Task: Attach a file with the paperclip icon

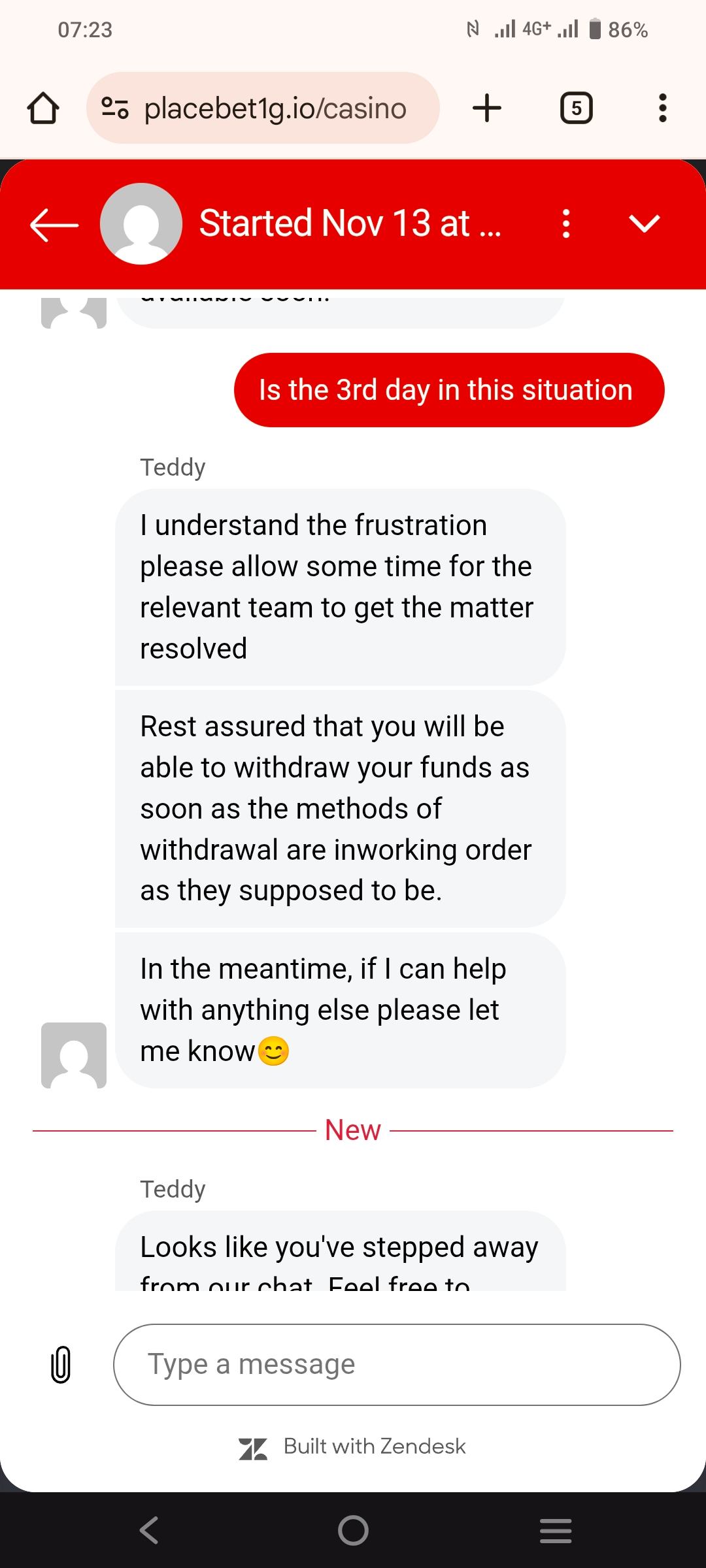Action: click(60, 1365)
